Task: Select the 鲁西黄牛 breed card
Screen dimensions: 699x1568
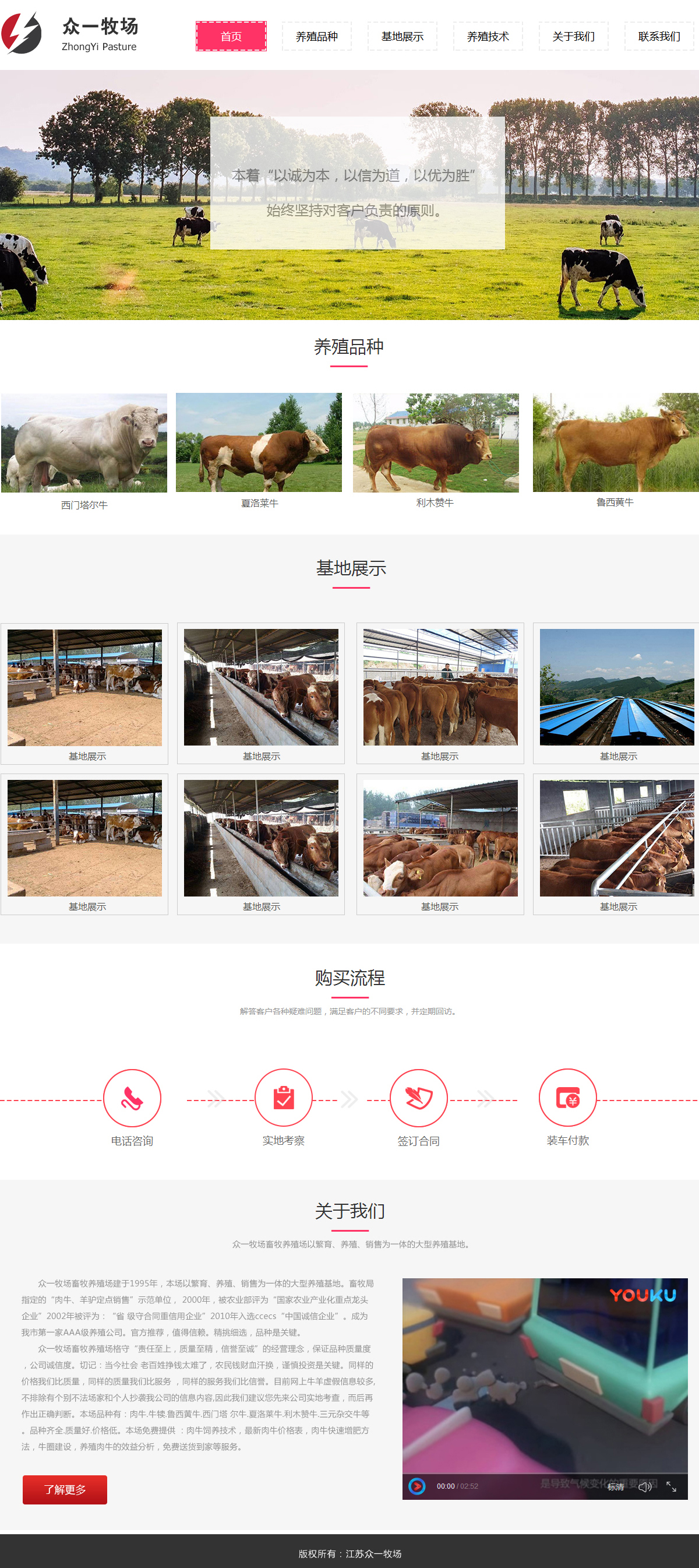Action: point(615,442)
